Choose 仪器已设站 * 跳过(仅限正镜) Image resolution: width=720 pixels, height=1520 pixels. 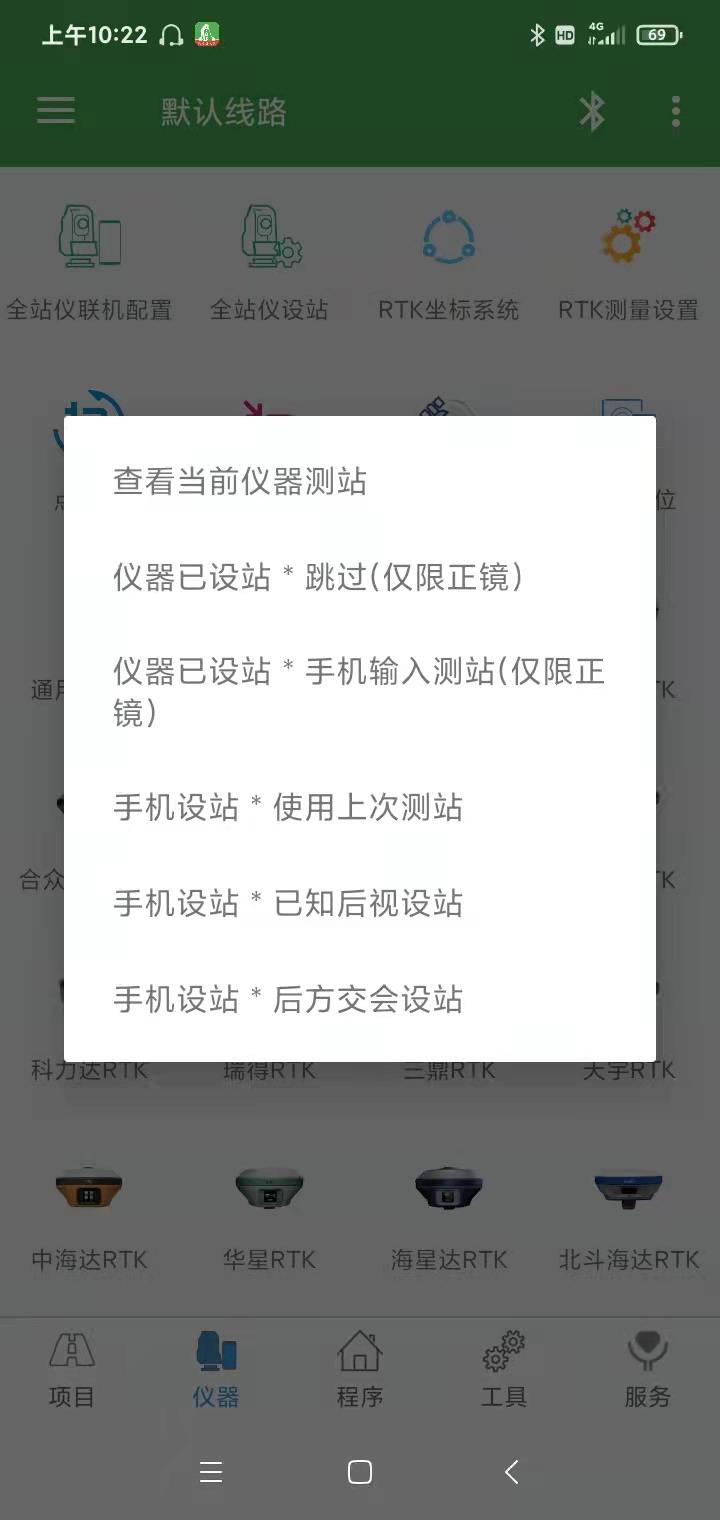point(318,577)
